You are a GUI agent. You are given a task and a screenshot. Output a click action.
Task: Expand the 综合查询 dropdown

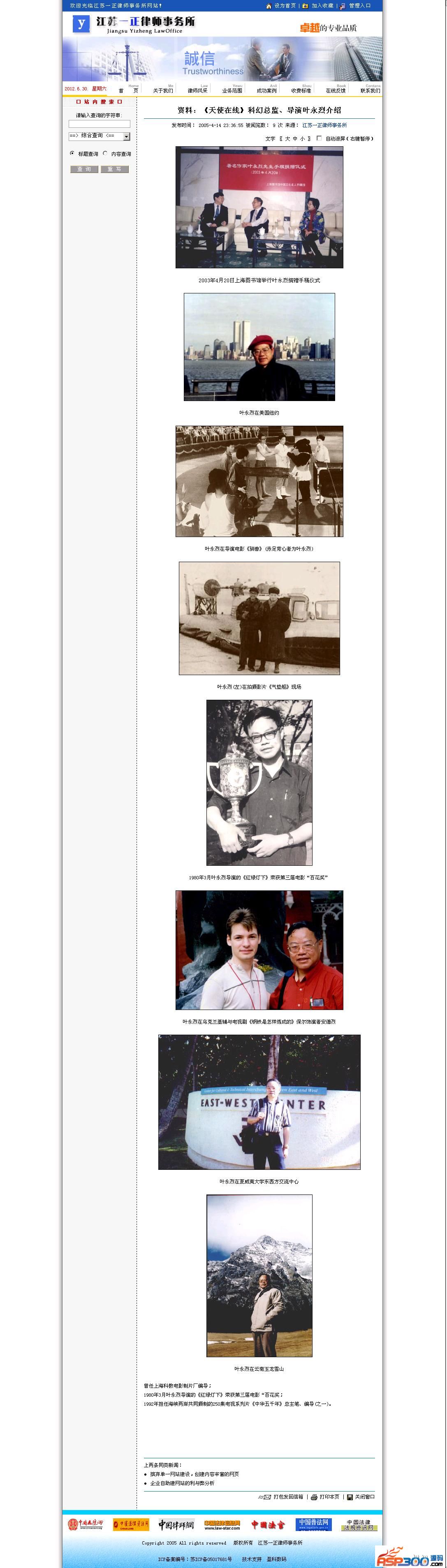tap(127, 136)
